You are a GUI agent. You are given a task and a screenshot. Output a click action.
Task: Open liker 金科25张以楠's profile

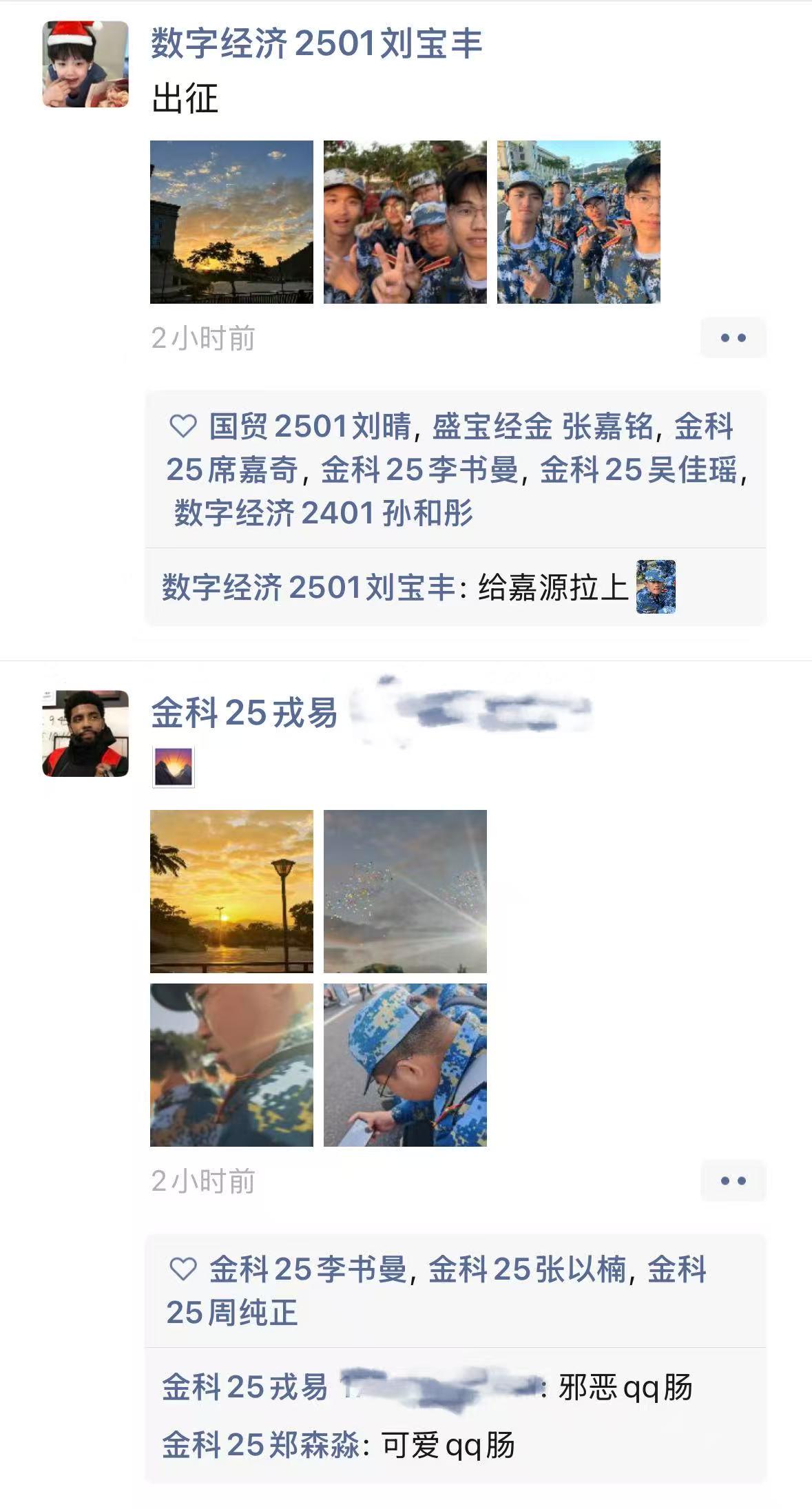point(527,1269)
